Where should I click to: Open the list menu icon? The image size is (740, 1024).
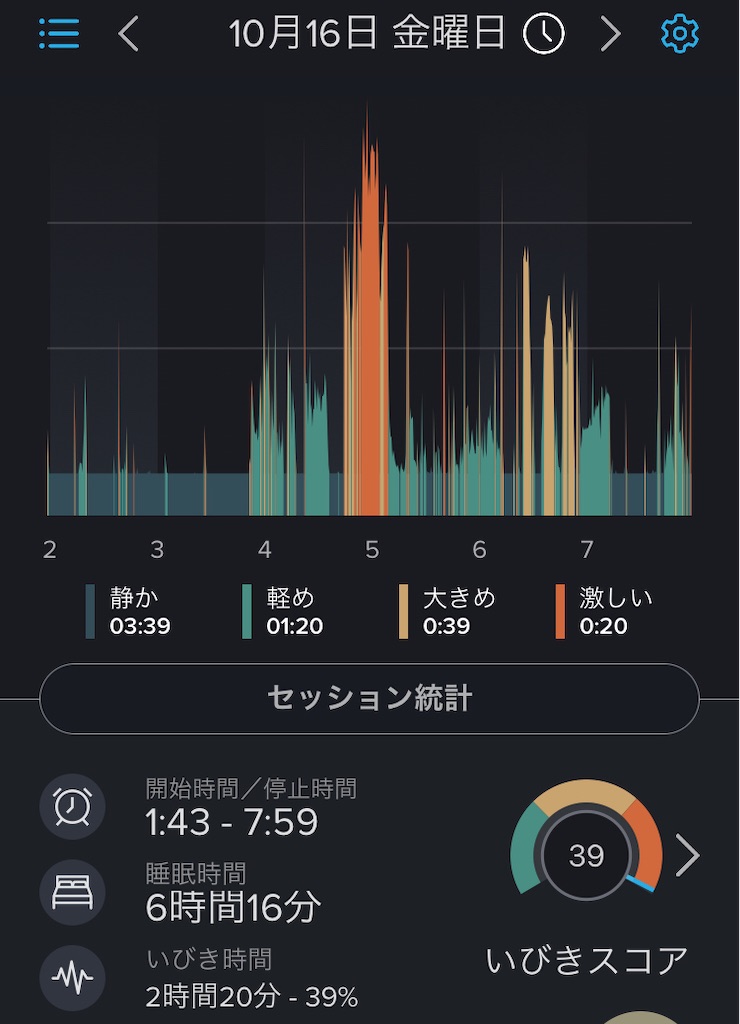[59, 34]
